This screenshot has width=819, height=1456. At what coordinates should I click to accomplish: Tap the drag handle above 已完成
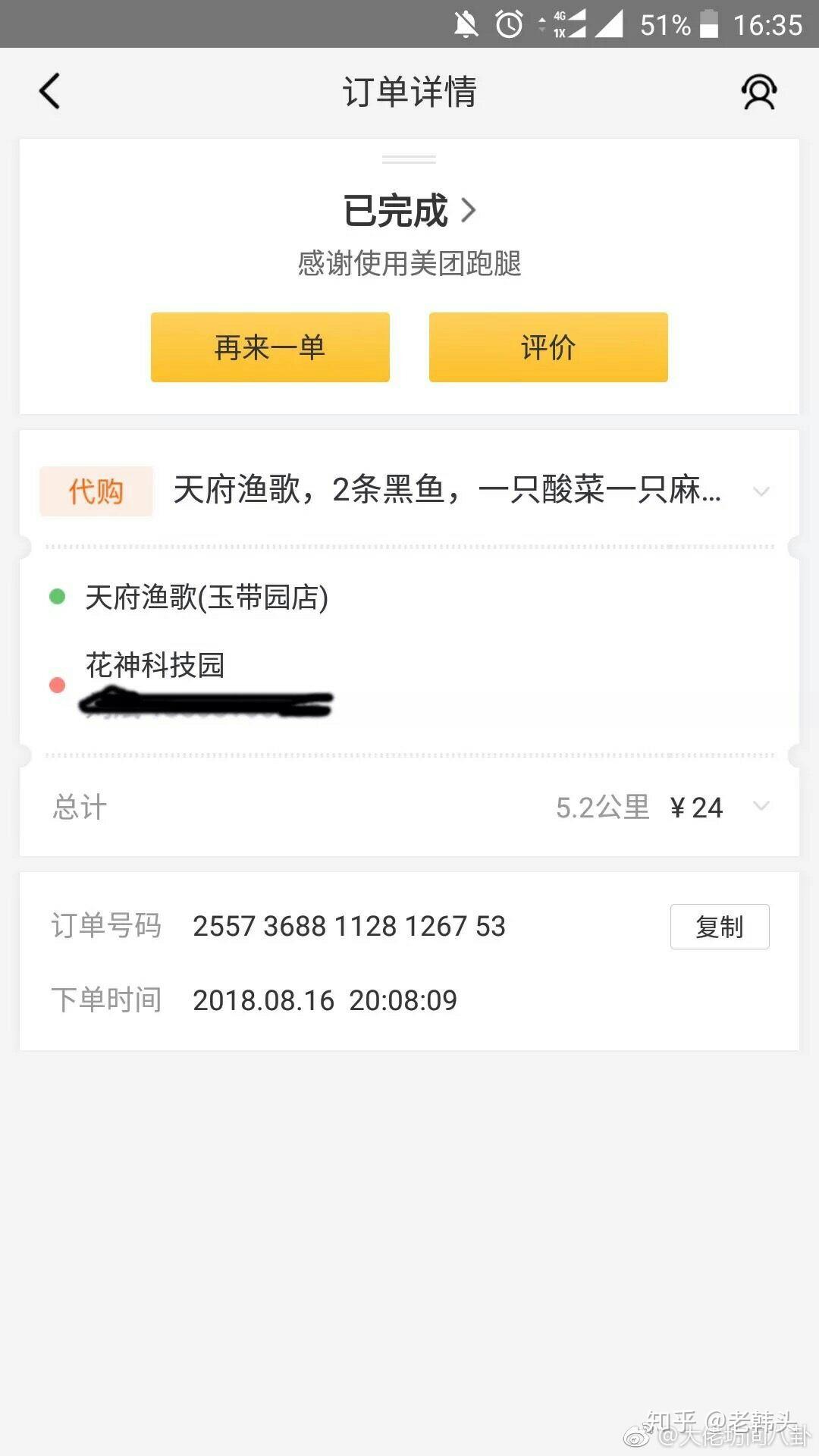[409, 158]
